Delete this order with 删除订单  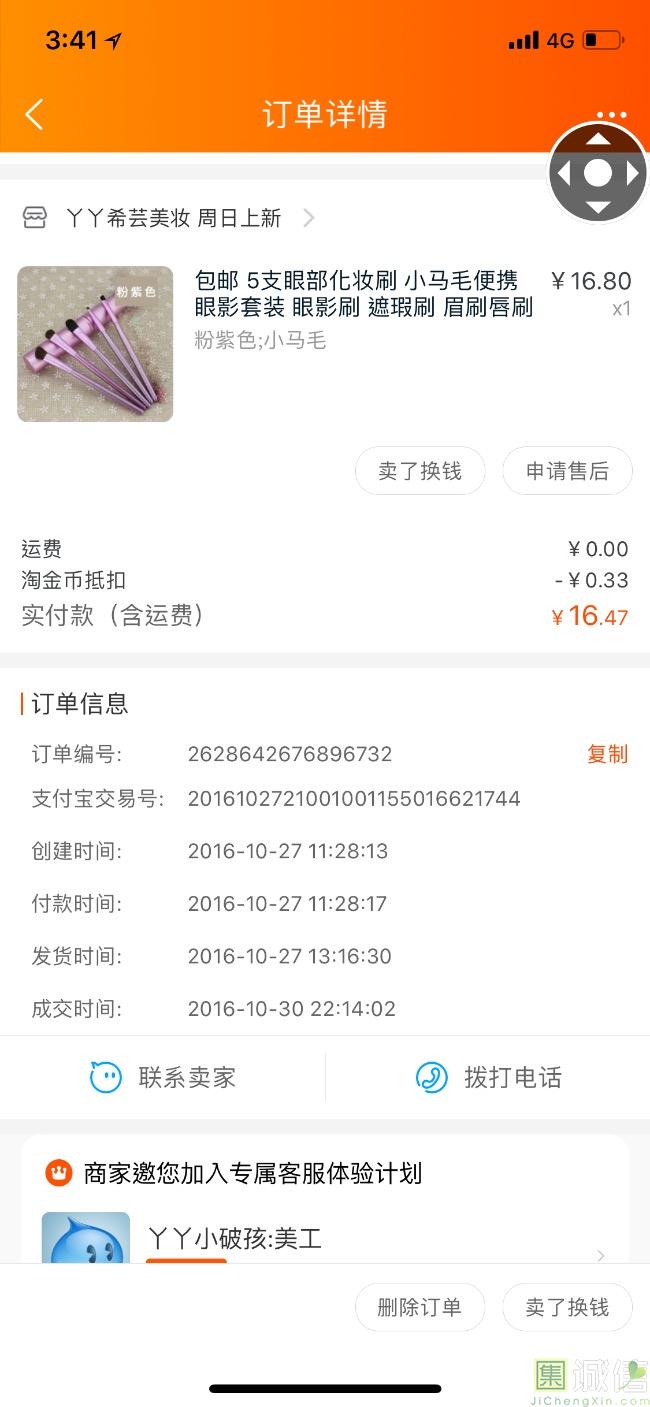point(420,1307)
